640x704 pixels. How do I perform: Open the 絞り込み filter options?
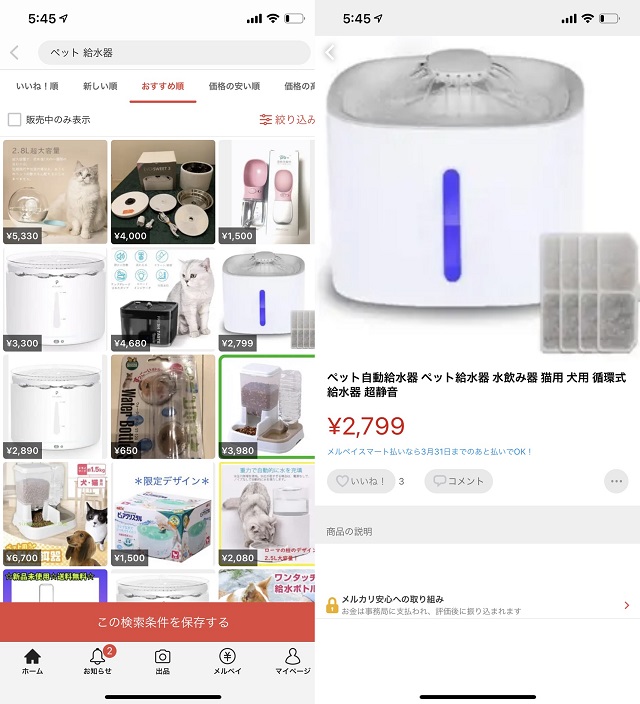coord(287,120)
